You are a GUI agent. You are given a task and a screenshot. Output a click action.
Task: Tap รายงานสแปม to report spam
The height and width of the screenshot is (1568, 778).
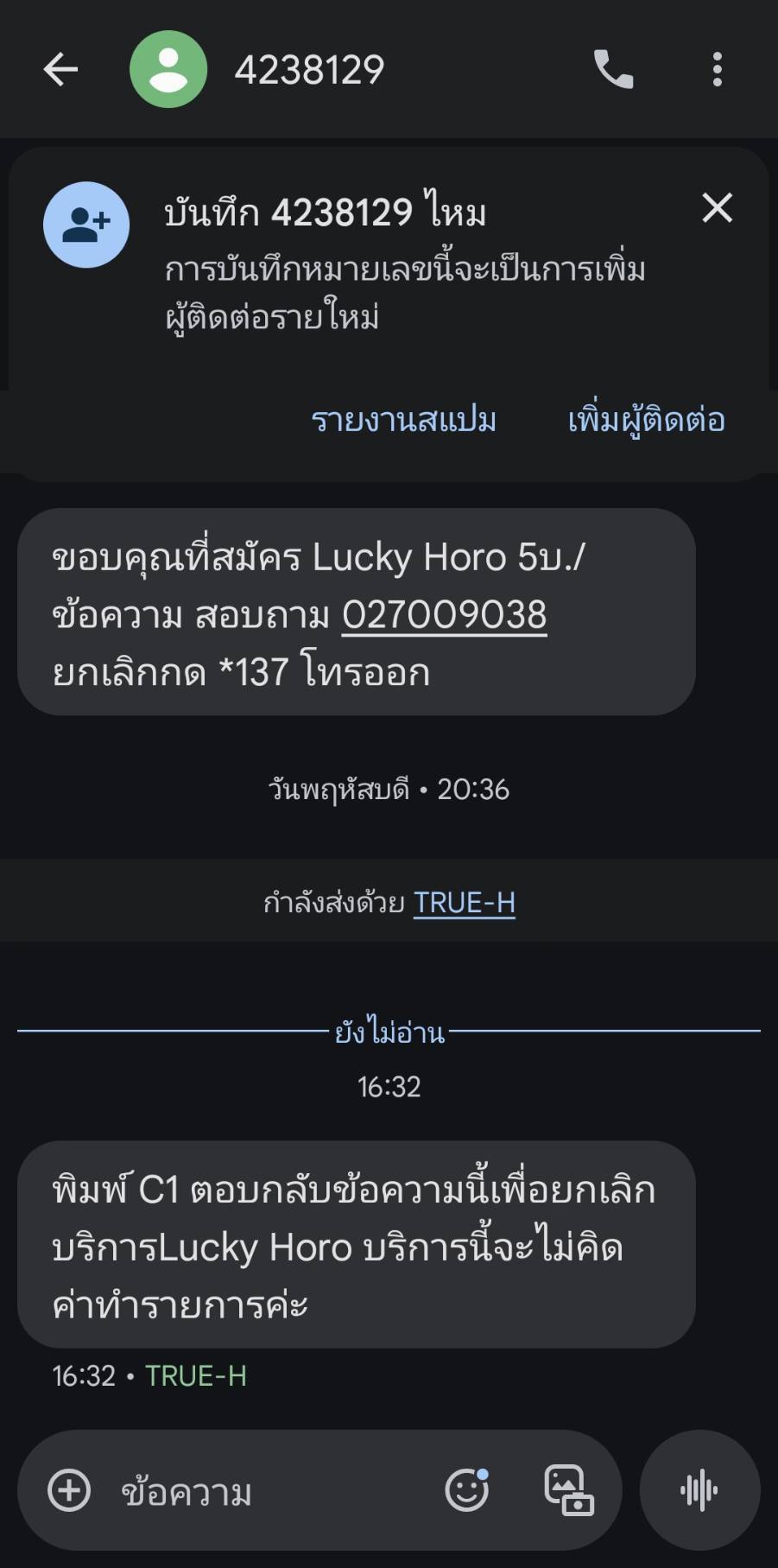pyautogui.click(x=404, y=420)
